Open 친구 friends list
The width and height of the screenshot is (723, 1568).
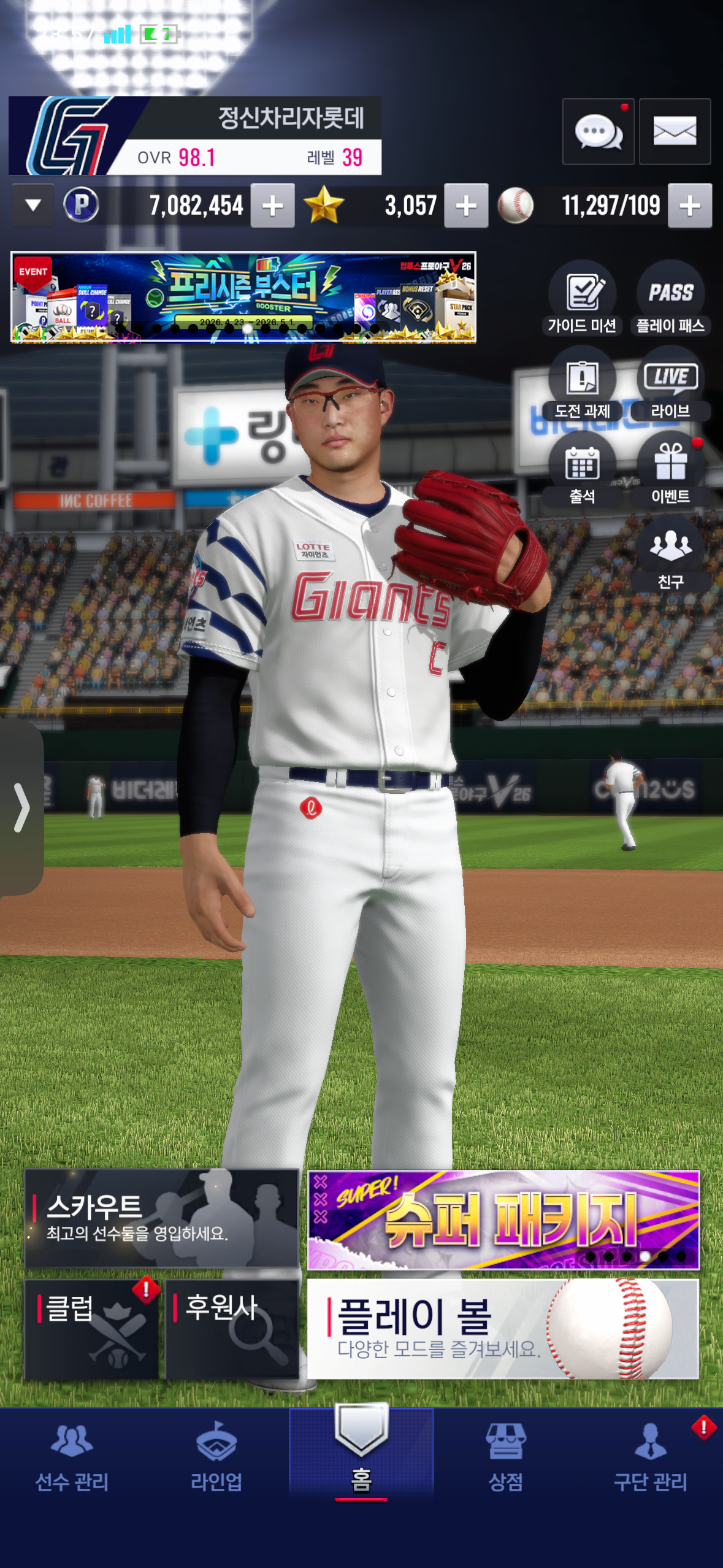pyautogui.click(x=670, y=555)
